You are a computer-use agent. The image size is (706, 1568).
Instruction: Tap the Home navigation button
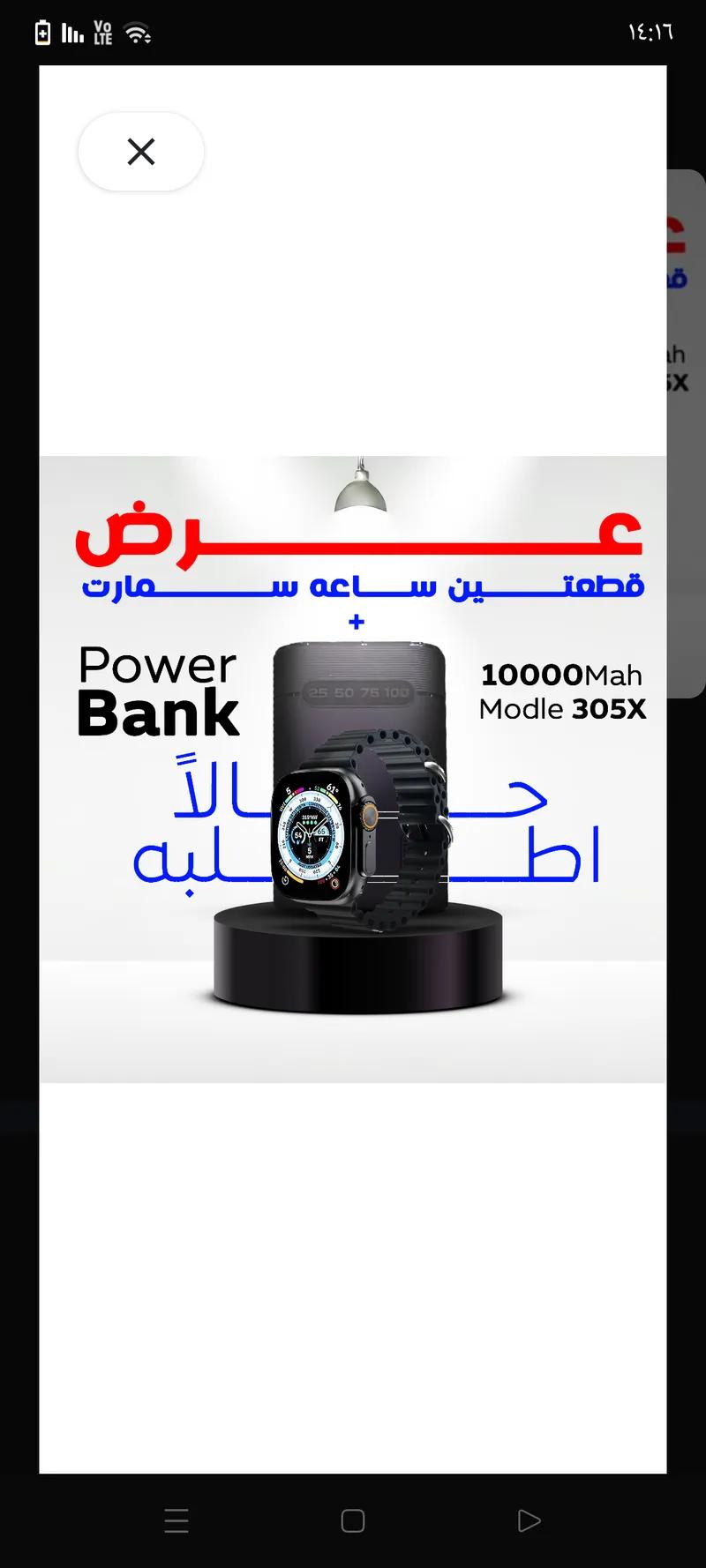pos(352,1520)
